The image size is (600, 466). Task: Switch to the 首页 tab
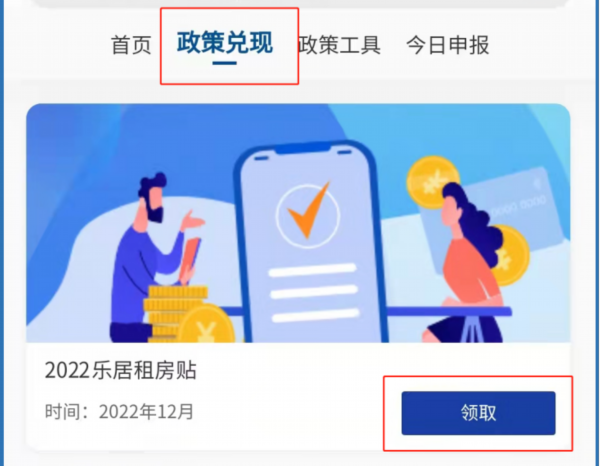click(x=131, y=45)
